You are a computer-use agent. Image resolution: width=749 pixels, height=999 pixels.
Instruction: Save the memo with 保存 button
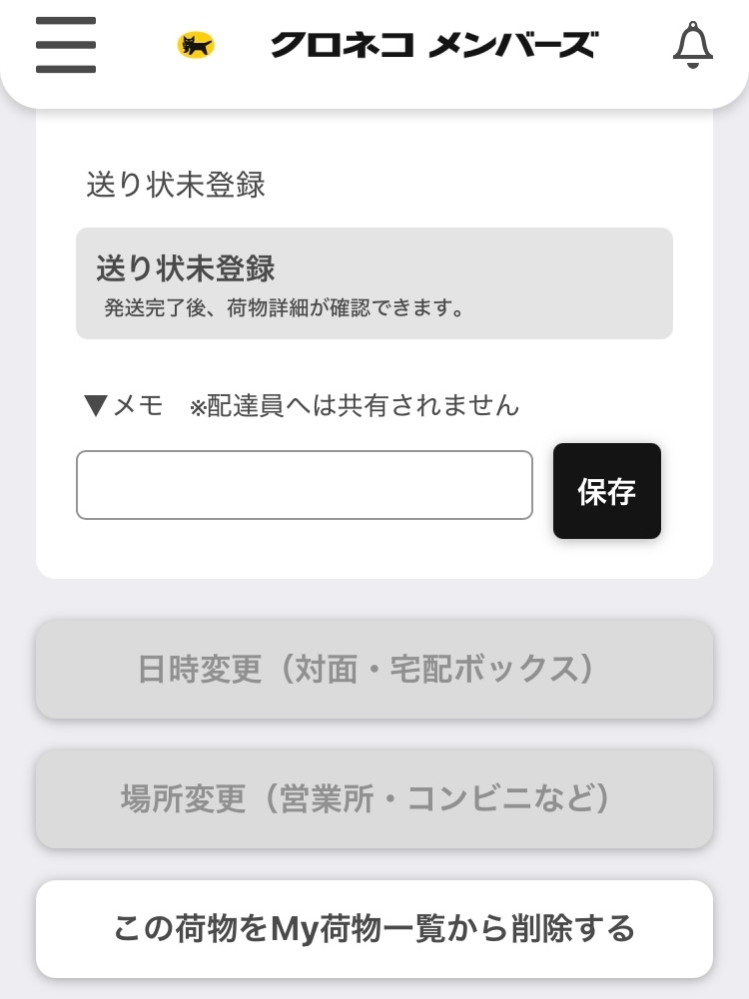(x=607, y=491)
